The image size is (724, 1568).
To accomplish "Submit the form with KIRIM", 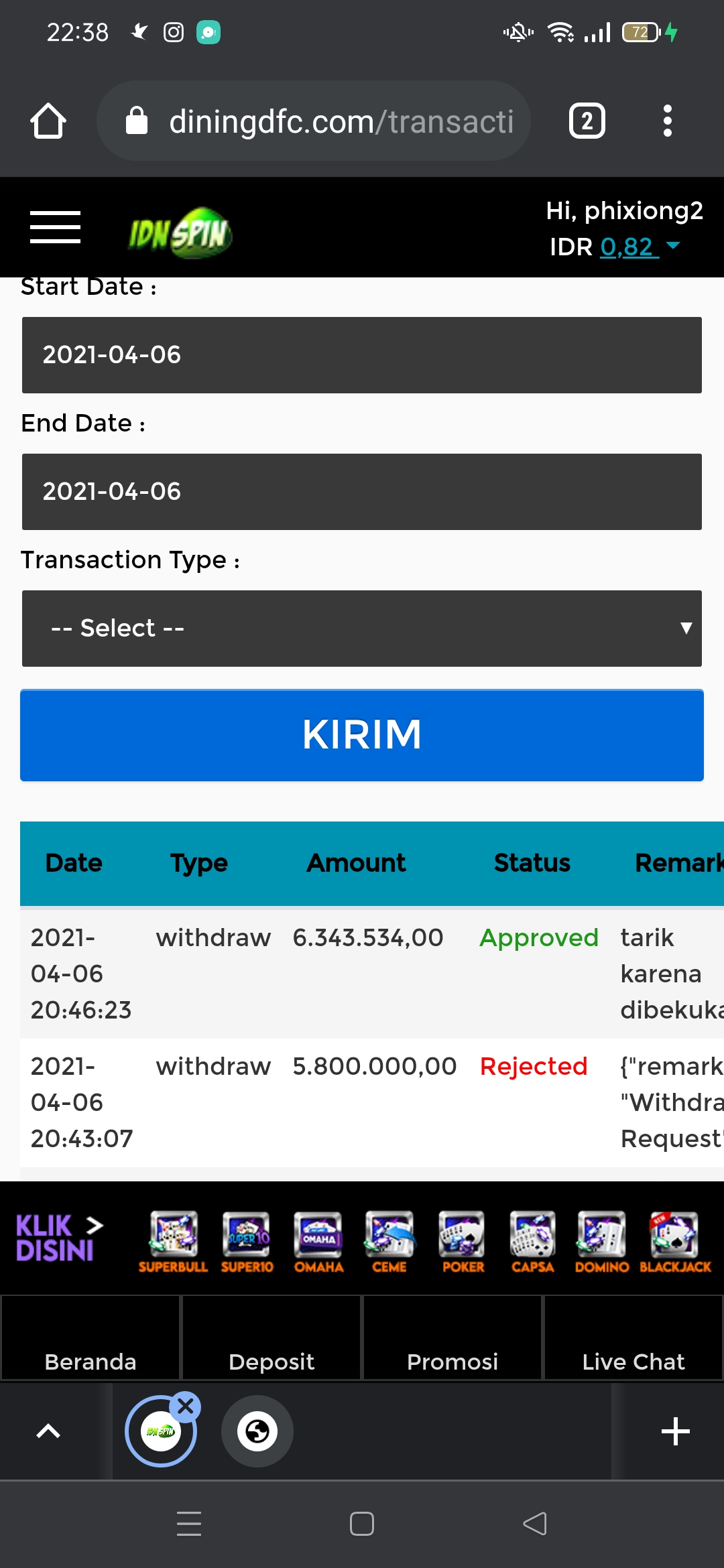I will [x=362, y=735].
